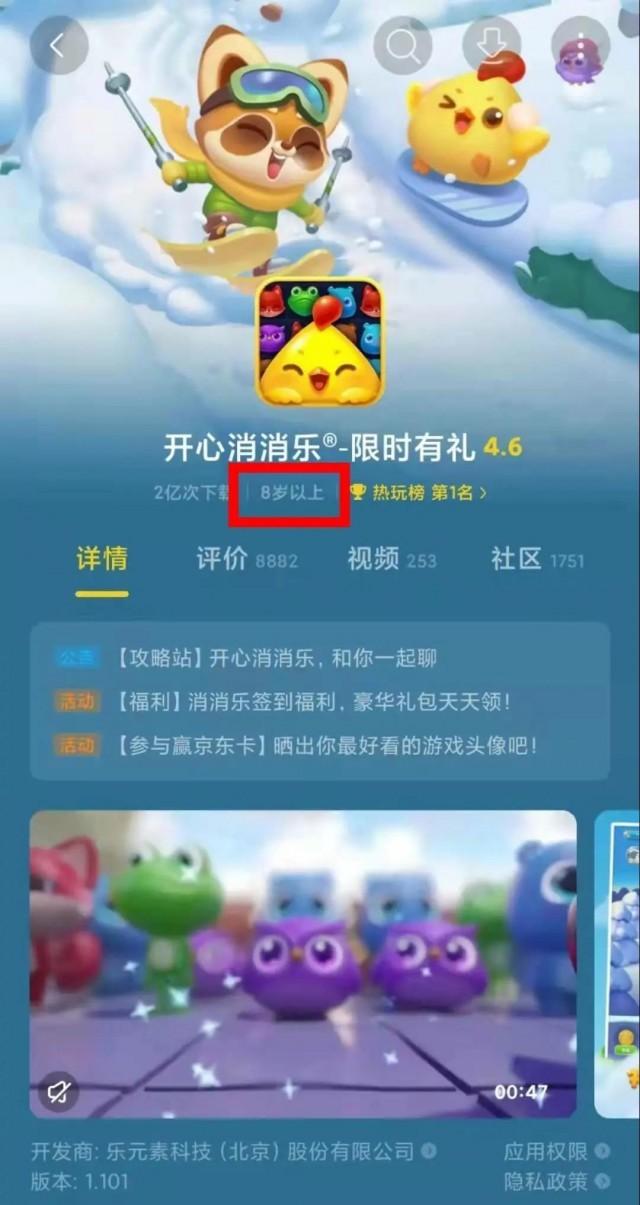Screen dimensions: 640x1205
Task: Play the game preview video
Action: (303, 963)
